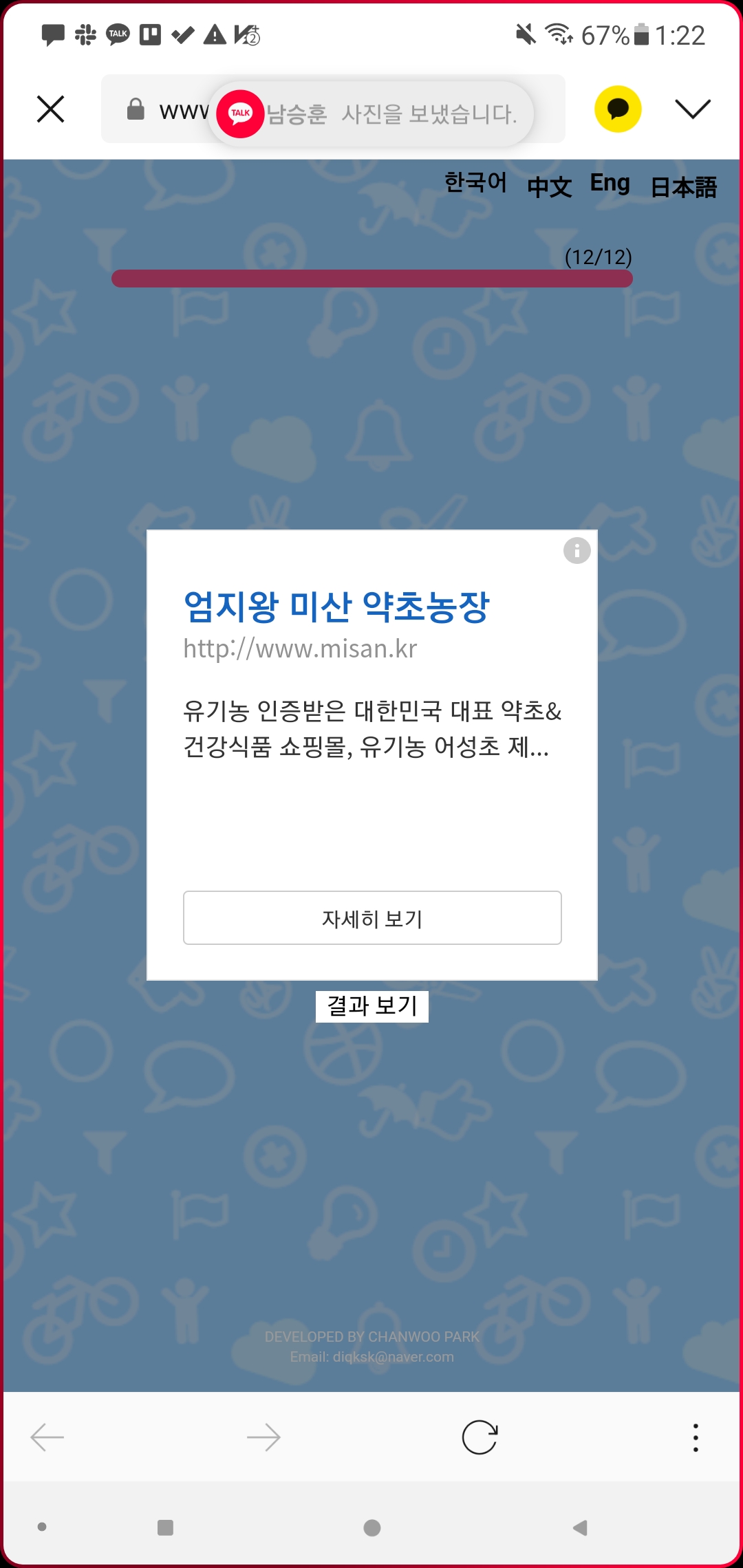Tap 결과 보기 to view results
Image resolution: width=743 pixels, height=1568 pixels.
tap(372, 1006)
